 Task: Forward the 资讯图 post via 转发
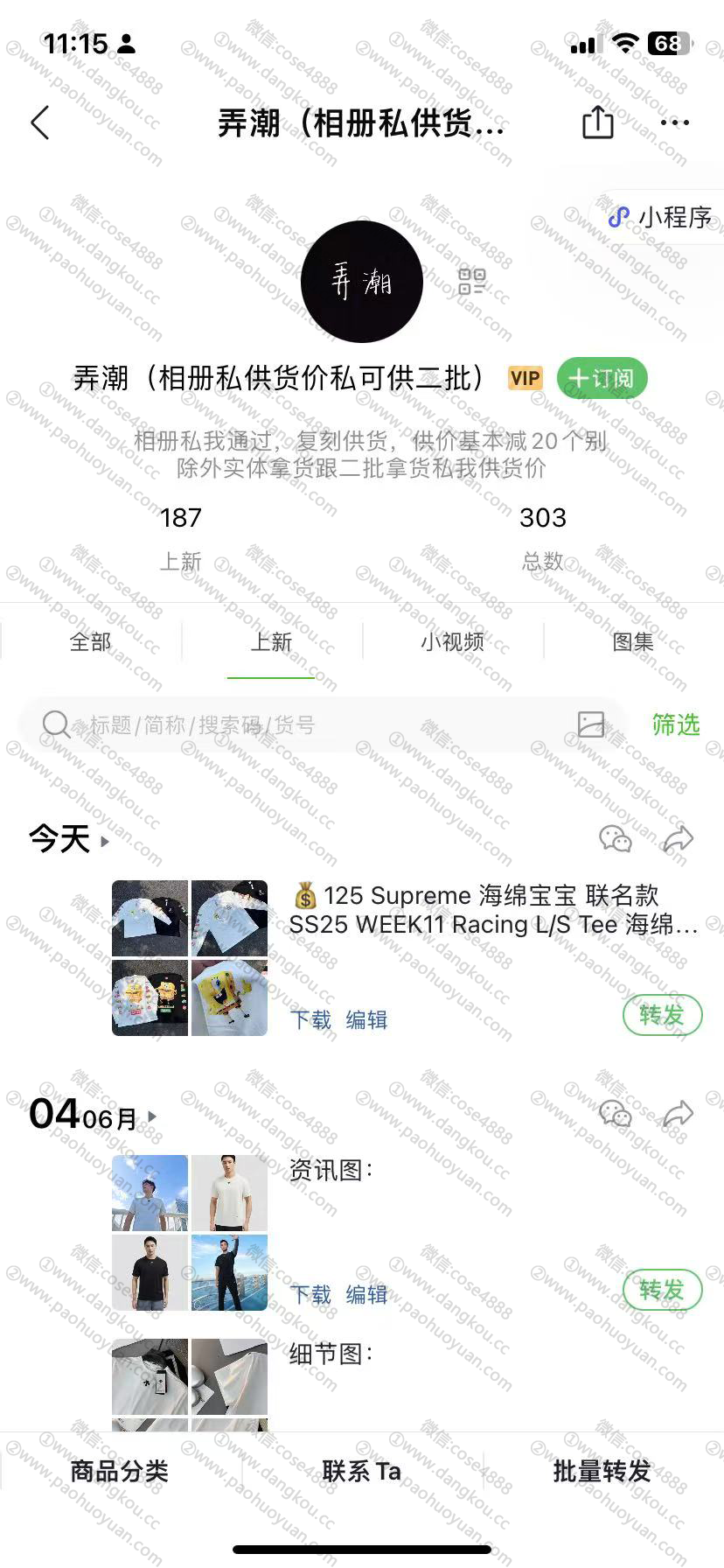(662, 1290)
